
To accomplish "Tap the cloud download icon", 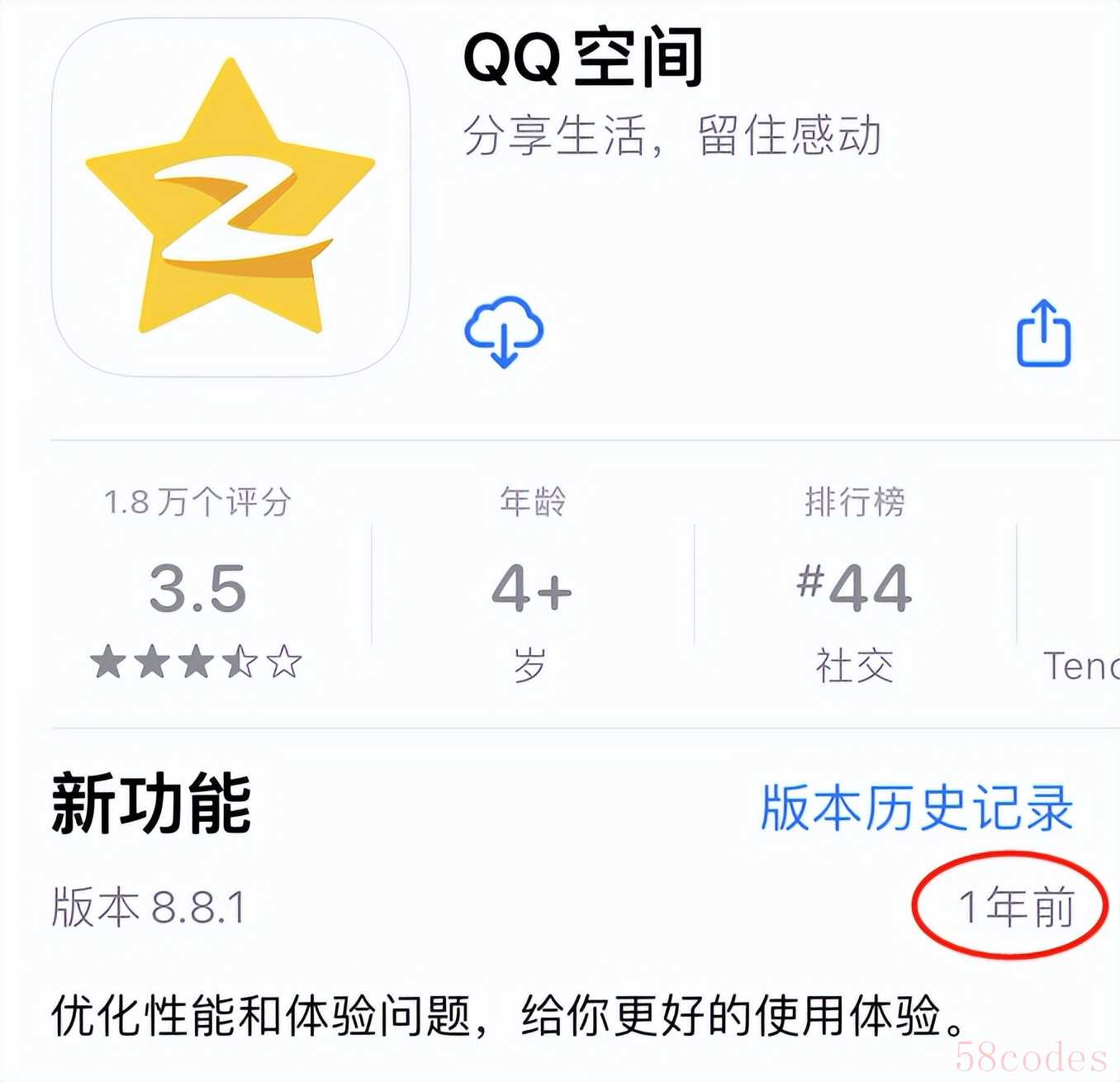I will coord(504,332).
